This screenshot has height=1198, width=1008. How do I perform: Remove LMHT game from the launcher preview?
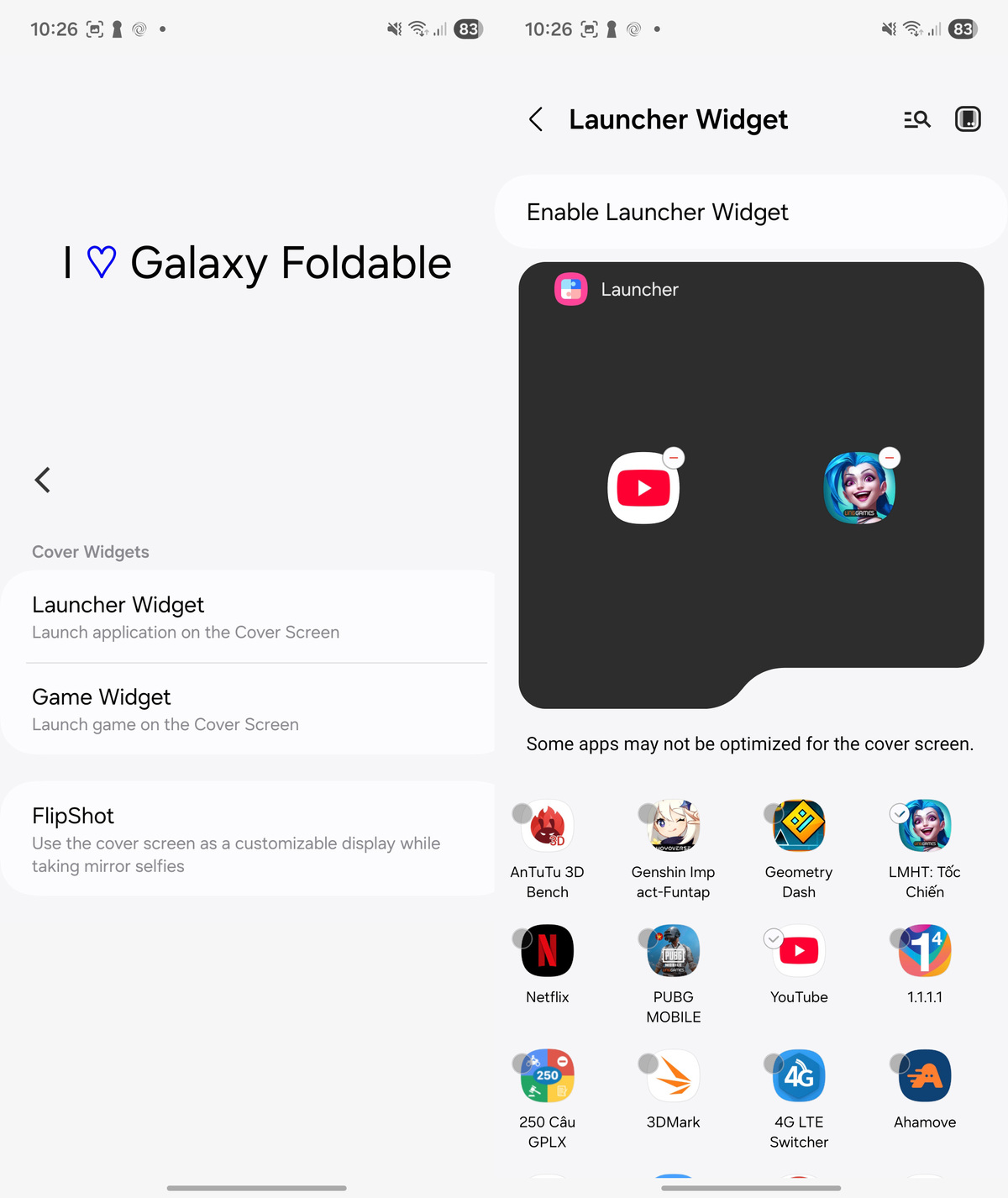tap(890, 458)
